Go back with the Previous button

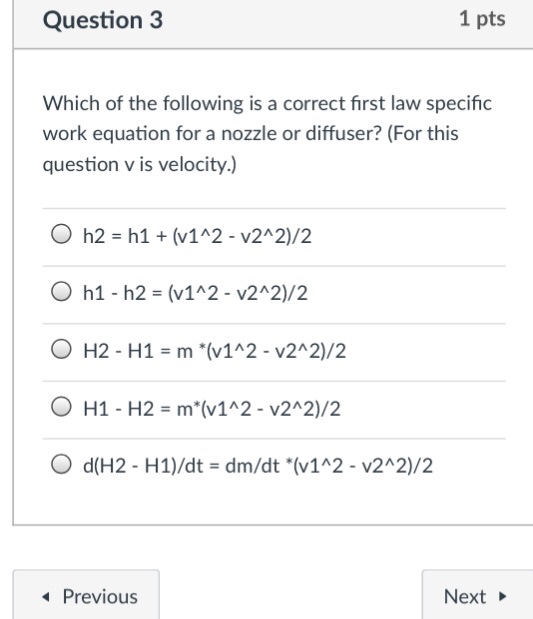pos(86,595)
